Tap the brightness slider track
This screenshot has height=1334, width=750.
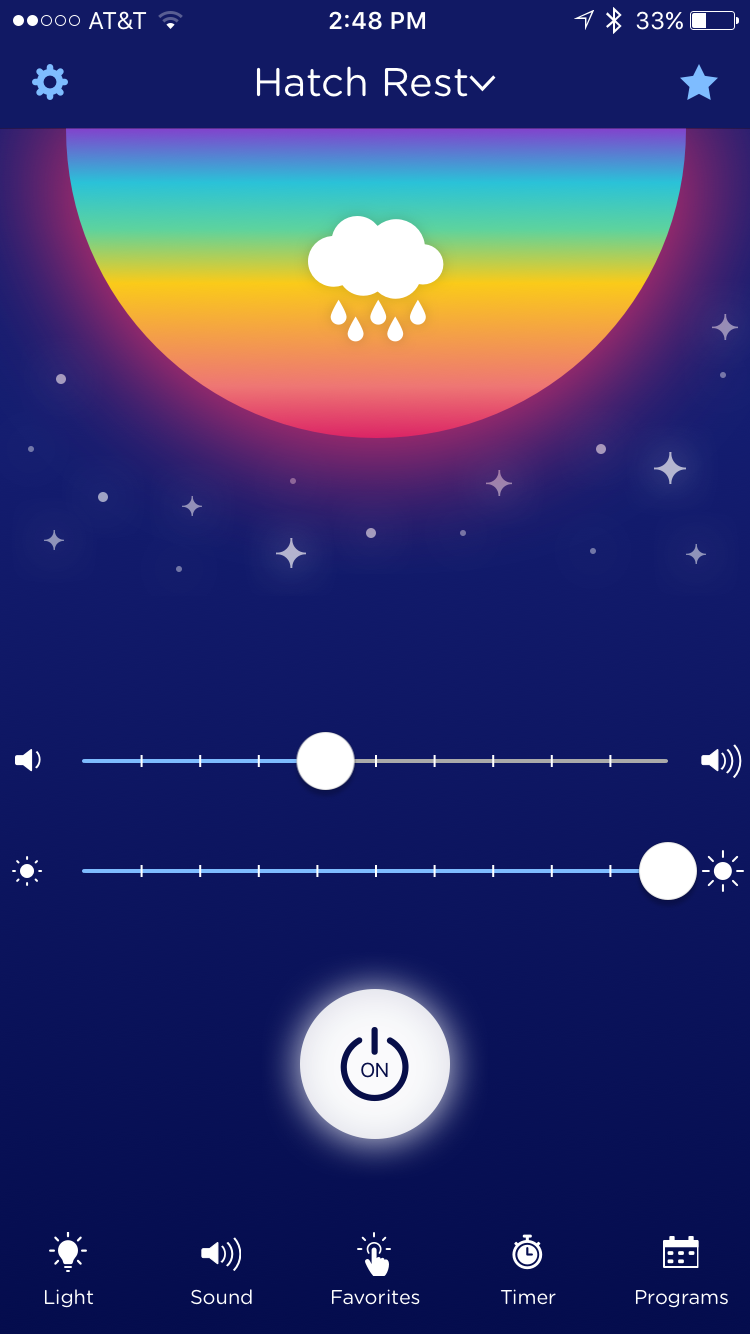click(375, 871)
